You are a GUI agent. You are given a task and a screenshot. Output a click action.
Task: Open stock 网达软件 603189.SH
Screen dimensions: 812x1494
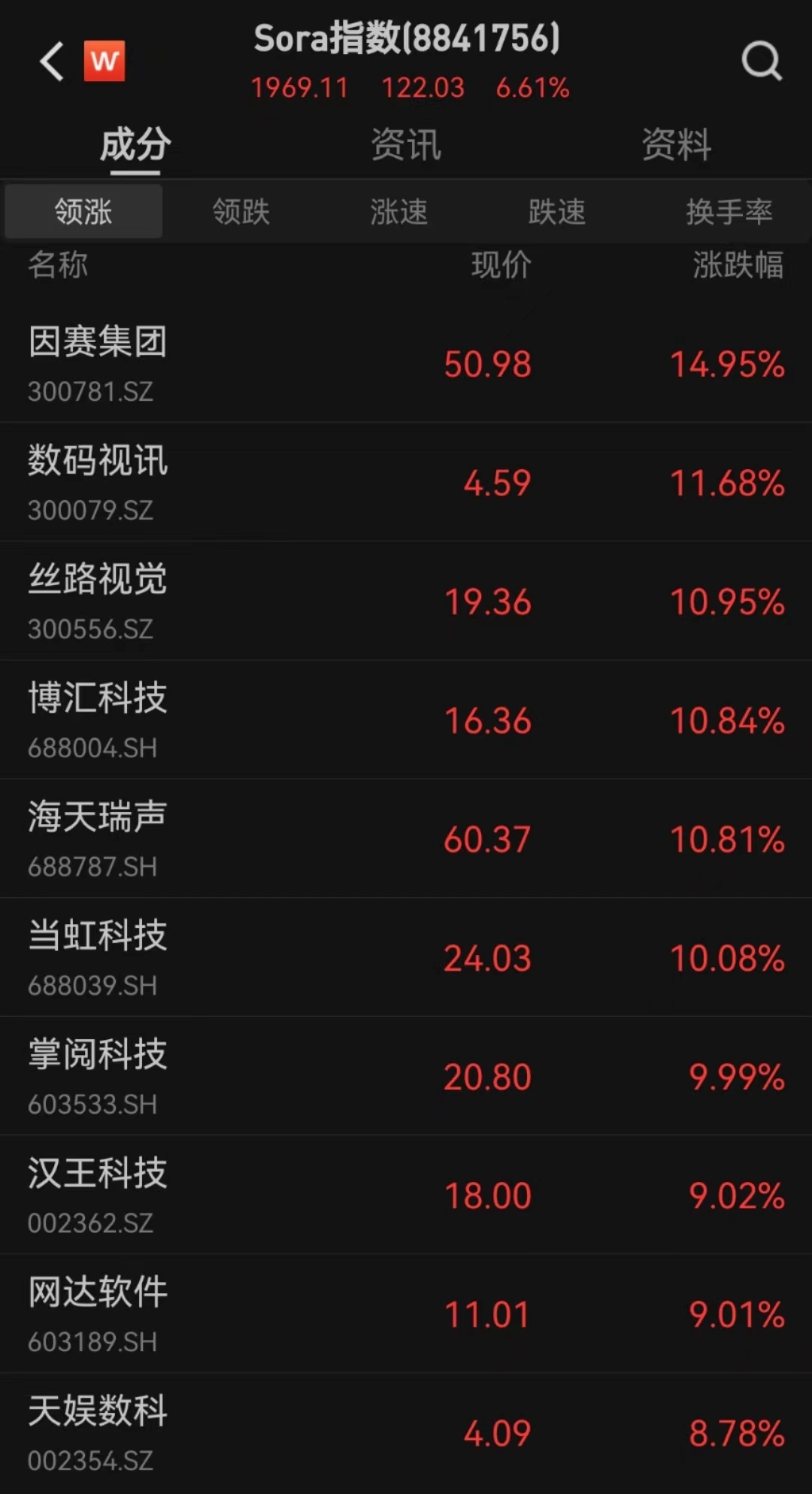[x=406, y=1314]
